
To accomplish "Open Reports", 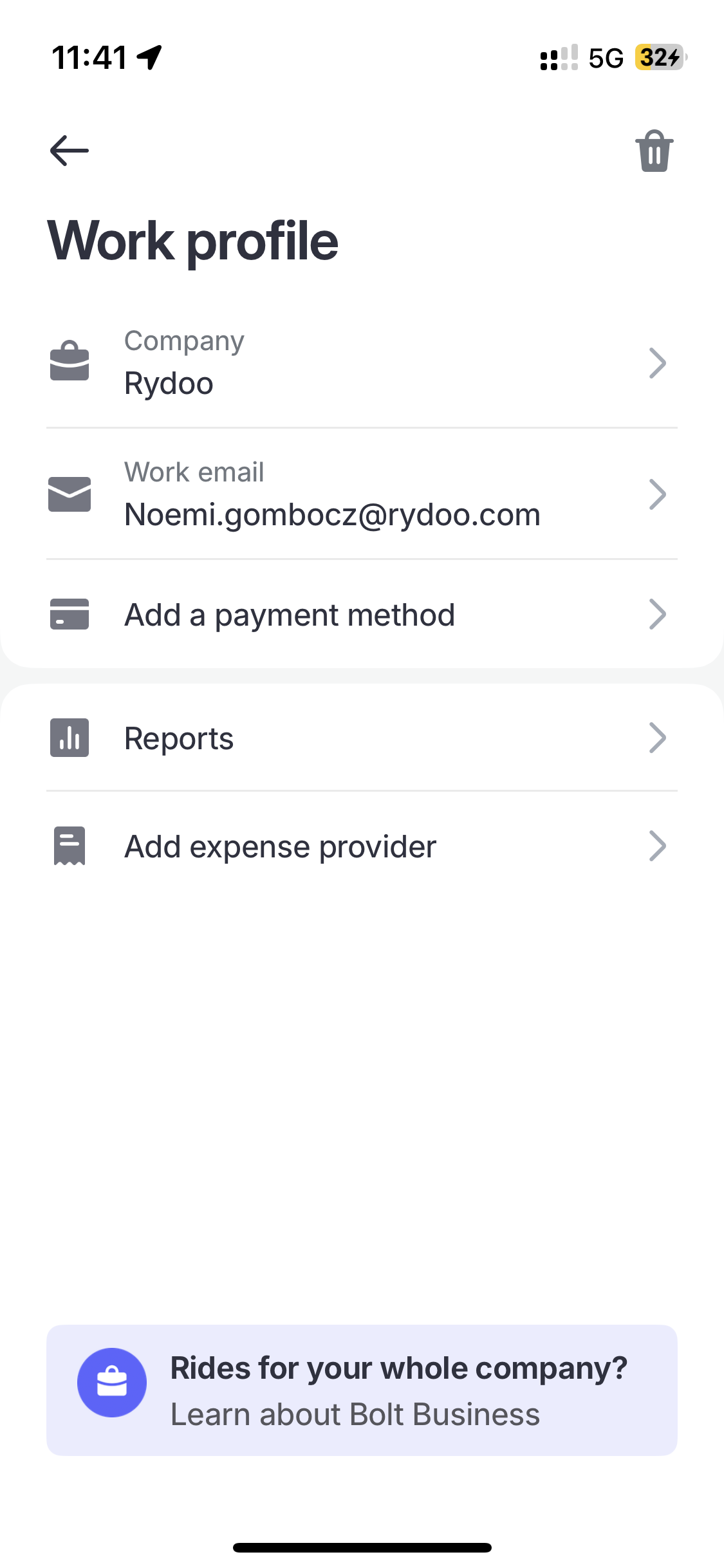I will 362,738.
